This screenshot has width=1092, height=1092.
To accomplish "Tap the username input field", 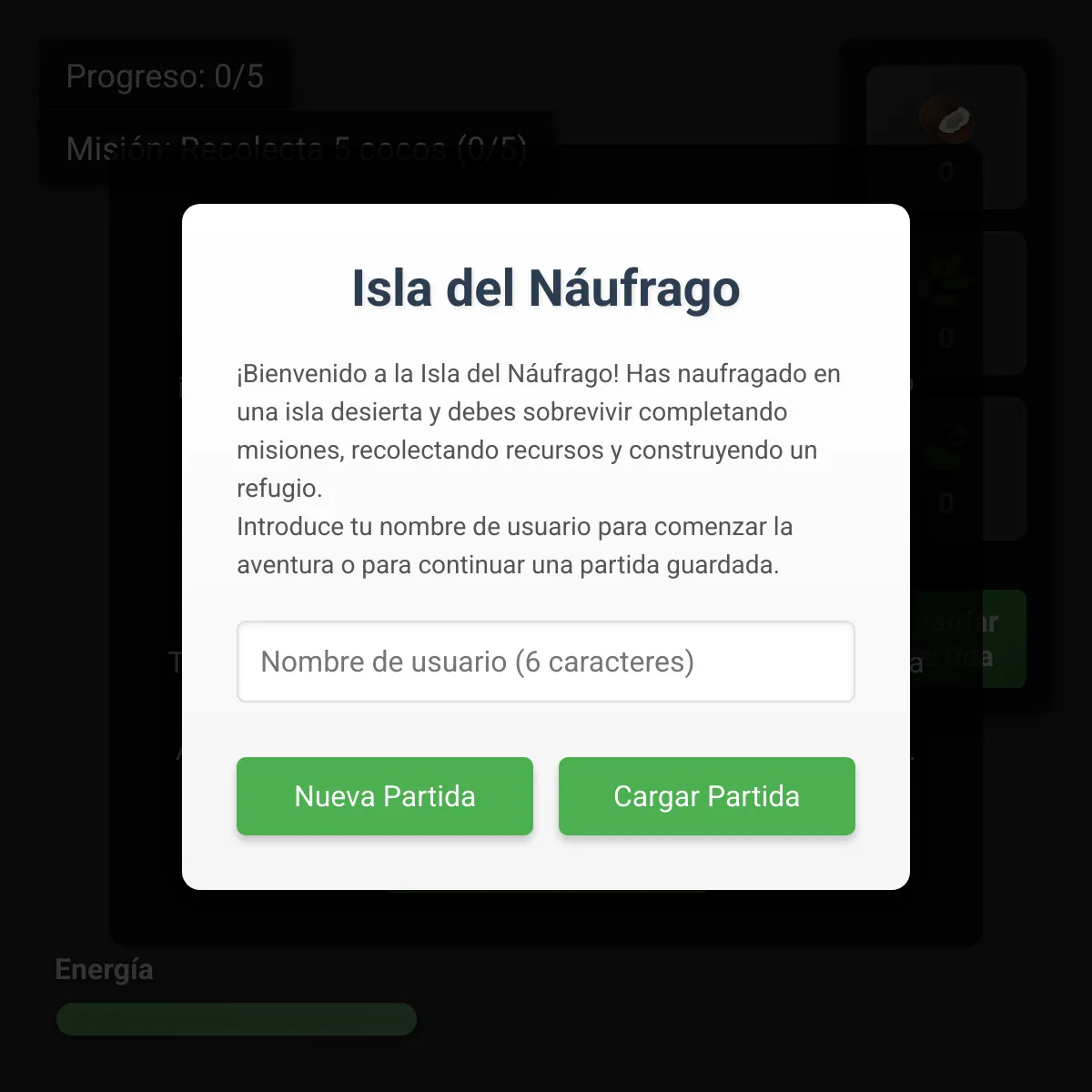I will [x=546, y=662].
